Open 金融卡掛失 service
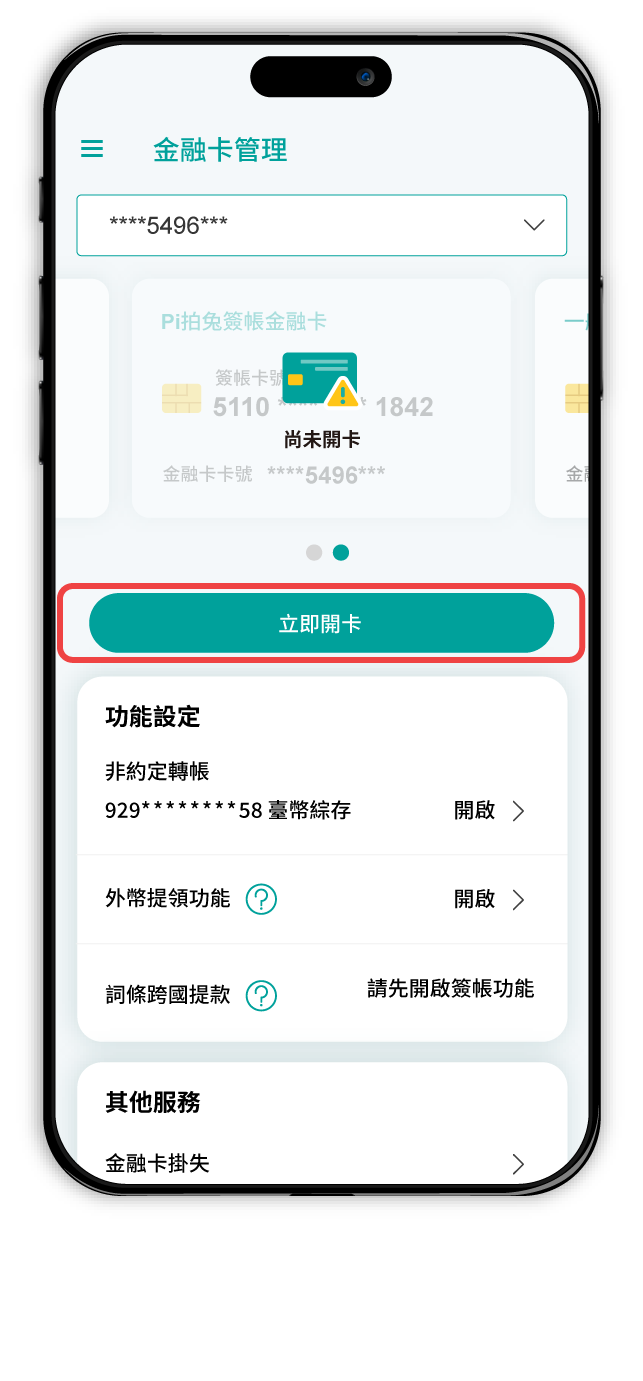Screen dimensions: 643x1381 [321, 1163]
